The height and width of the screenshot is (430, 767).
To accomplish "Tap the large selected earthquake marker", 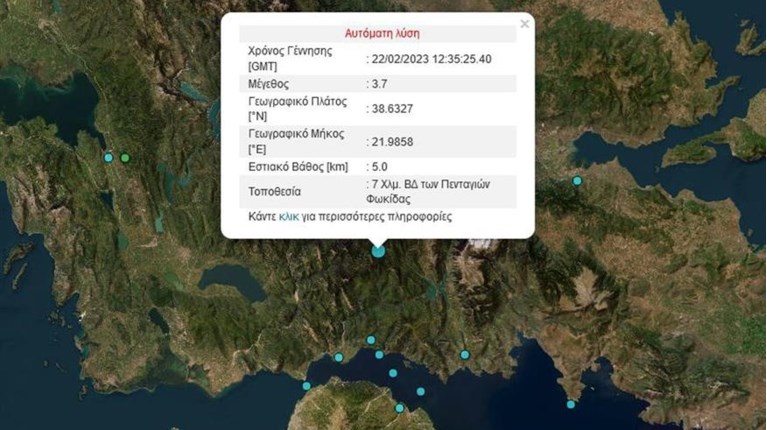I will pyautogui.click(x=378, y=251).
